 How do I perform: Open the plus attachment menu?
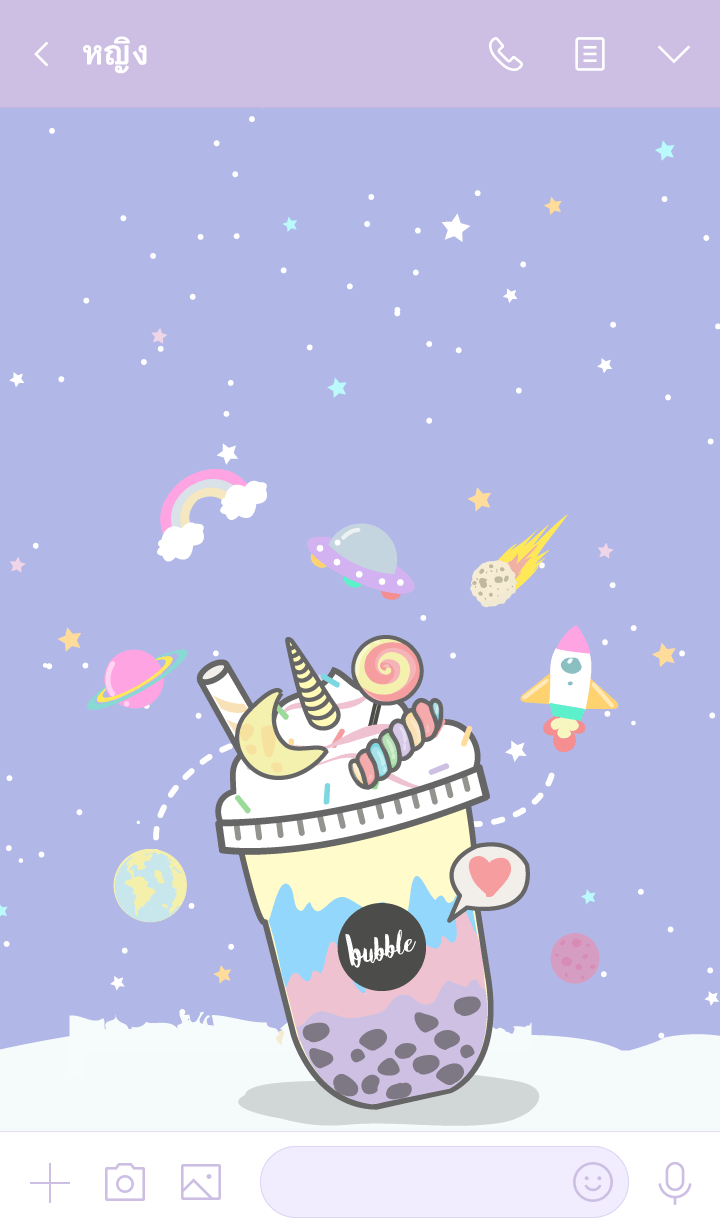[49, 1182]
